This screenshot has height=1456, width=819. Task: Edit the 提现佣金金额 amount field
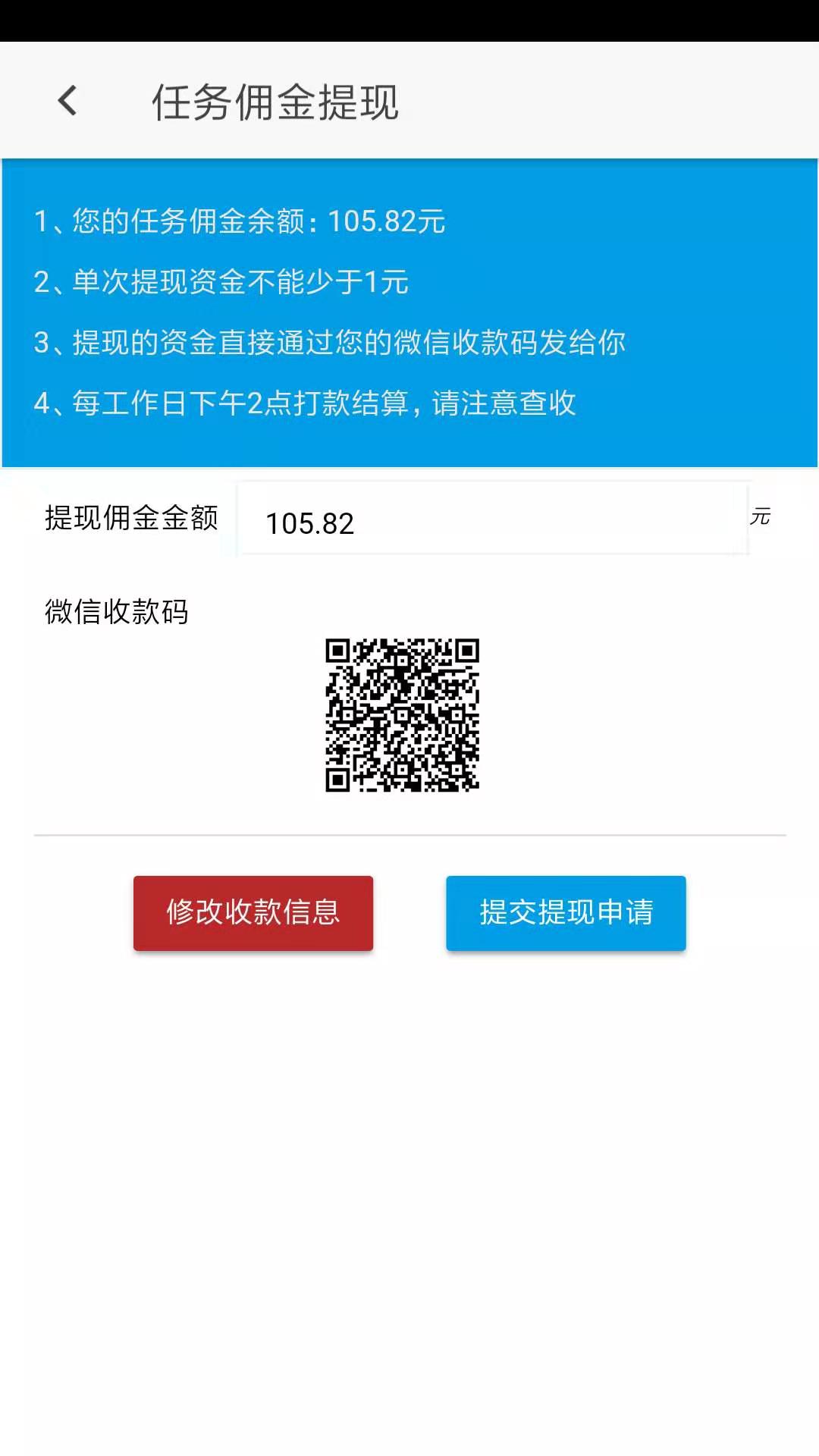491,520
